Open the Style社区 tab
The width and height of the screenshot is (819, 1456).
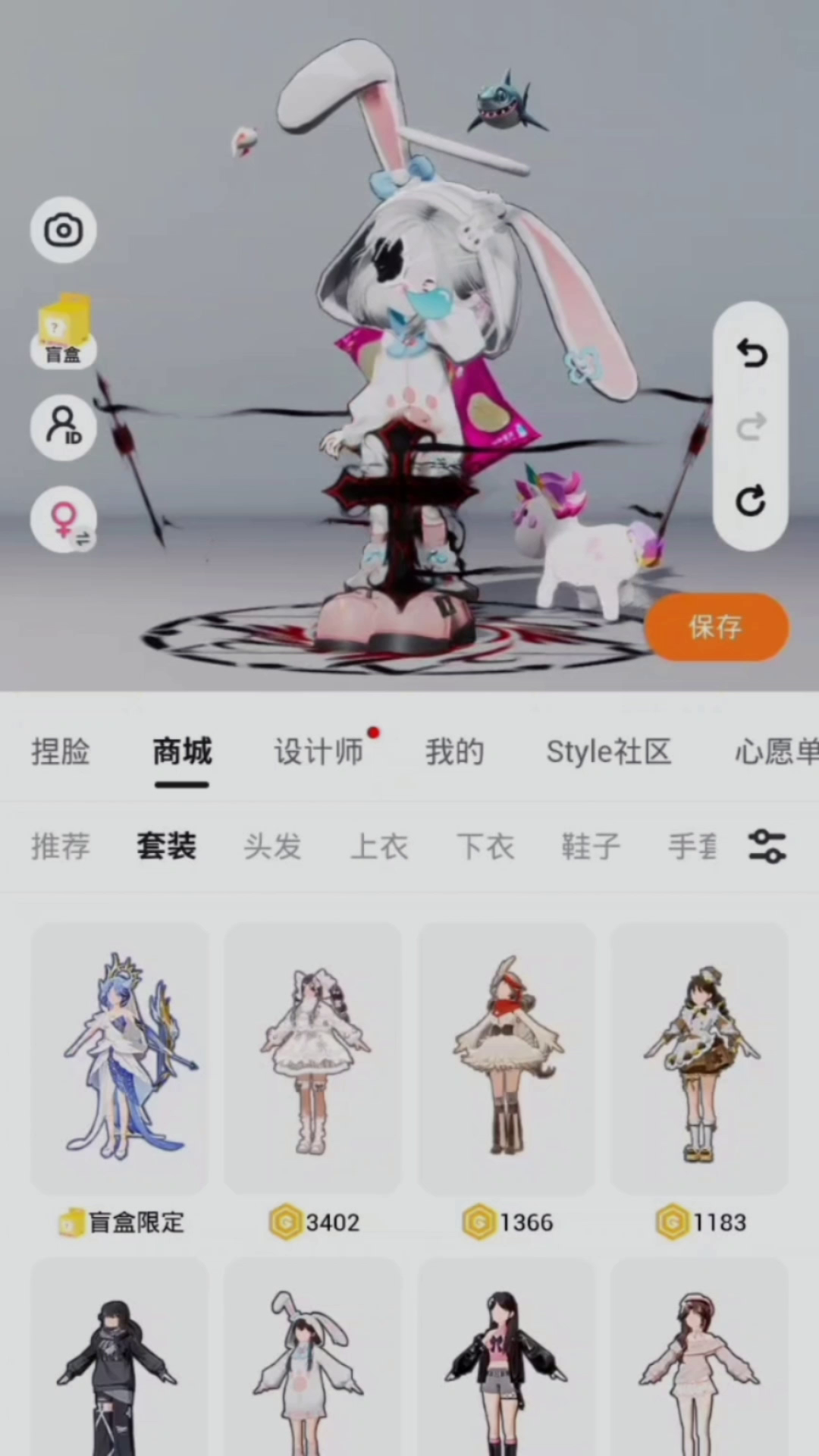tap(609, 752)
